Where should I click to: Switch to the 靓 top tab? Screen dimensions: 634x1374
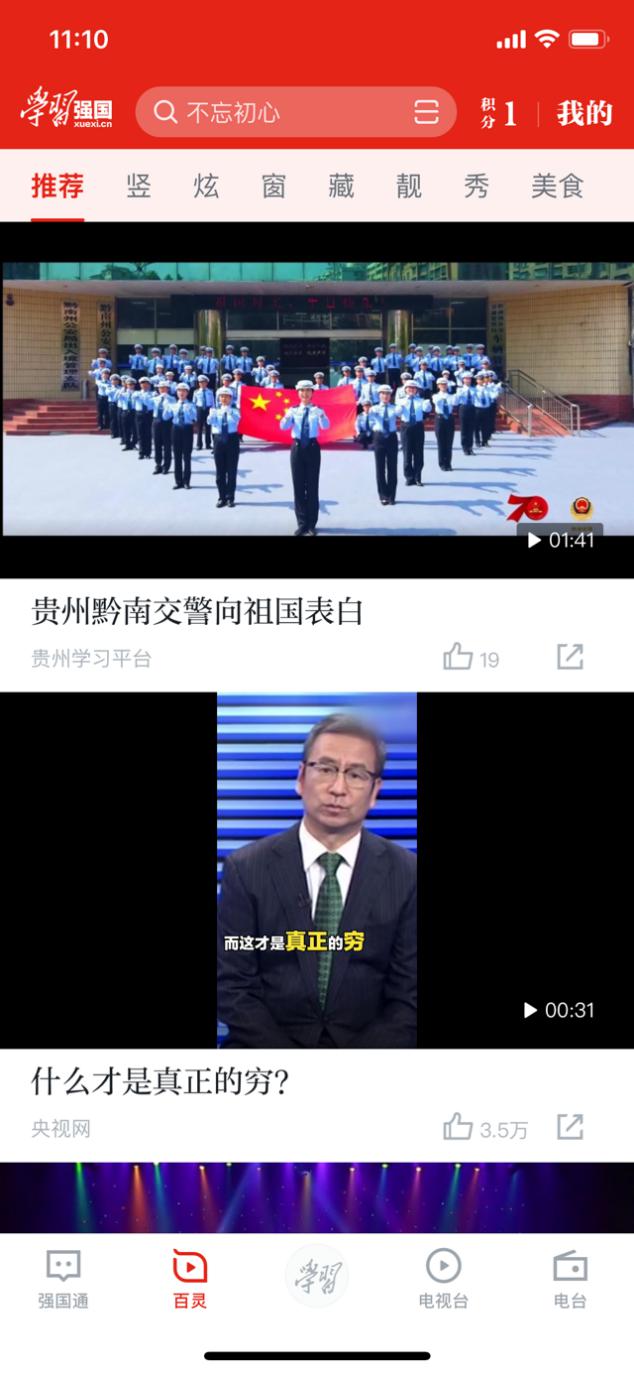pyautogui.click(x=409, y=186)
